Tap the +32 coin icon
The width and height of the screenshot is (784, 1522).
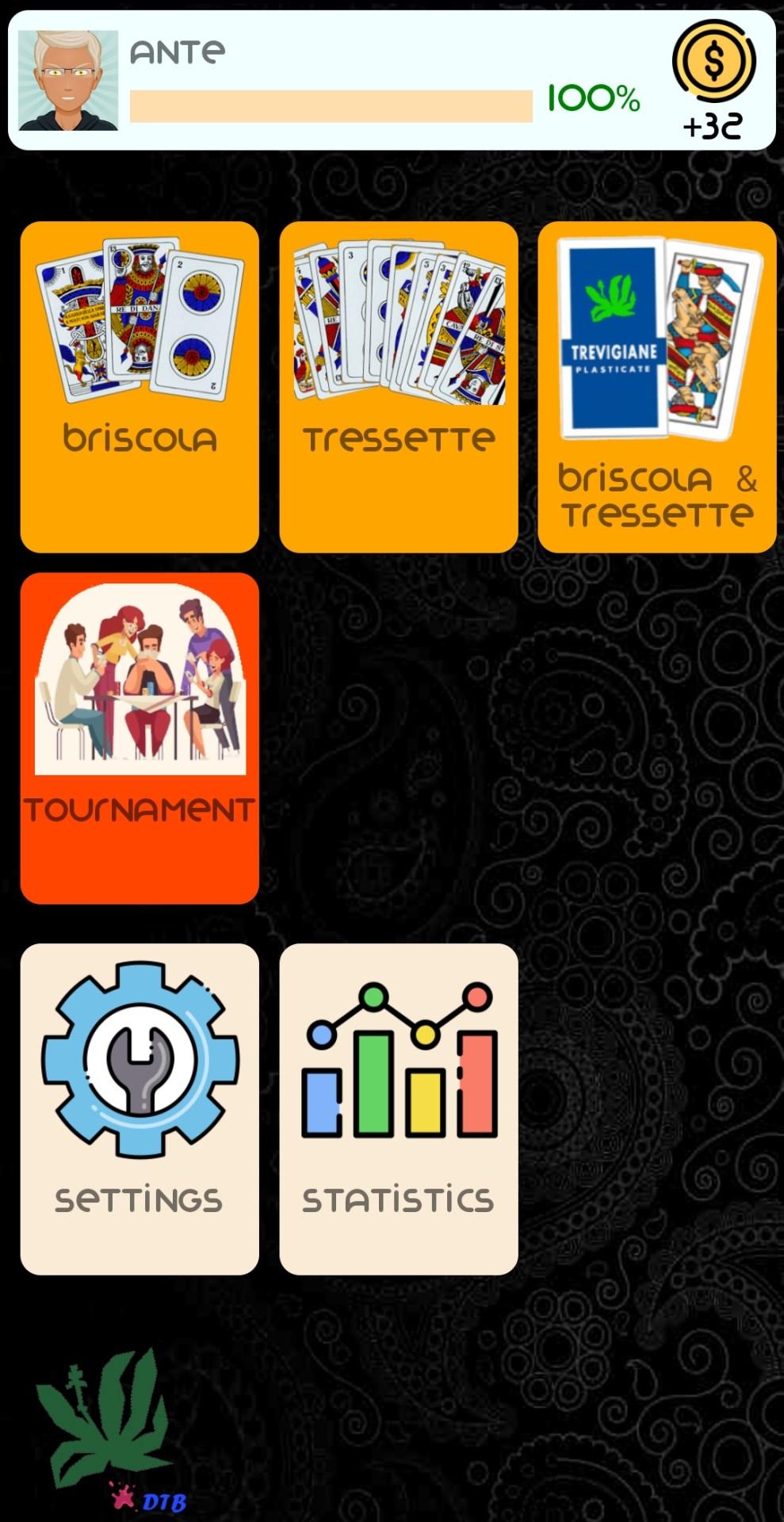(x=713, y=61)
